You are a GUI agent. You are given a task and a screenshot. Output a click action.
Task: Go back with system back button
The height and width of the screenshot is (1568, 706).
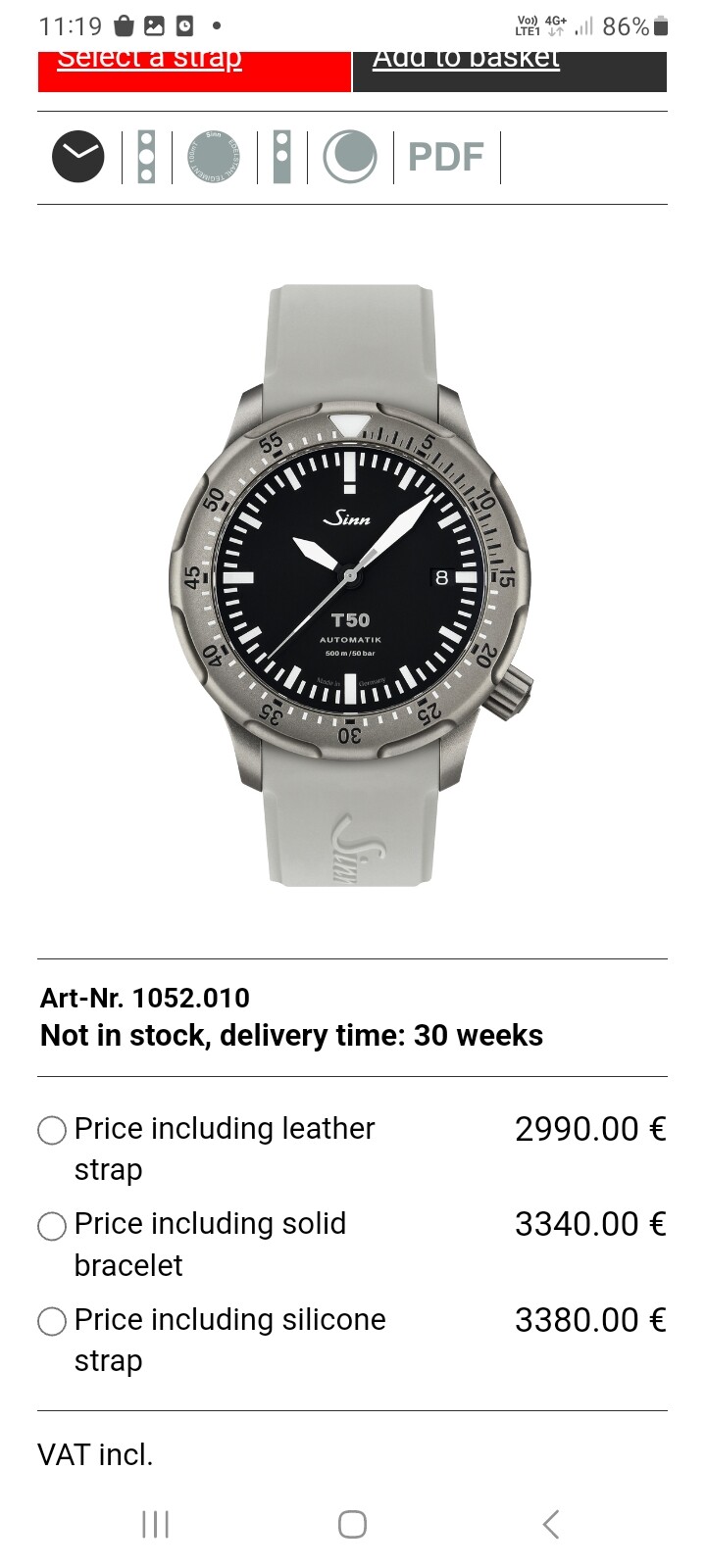551,1524
